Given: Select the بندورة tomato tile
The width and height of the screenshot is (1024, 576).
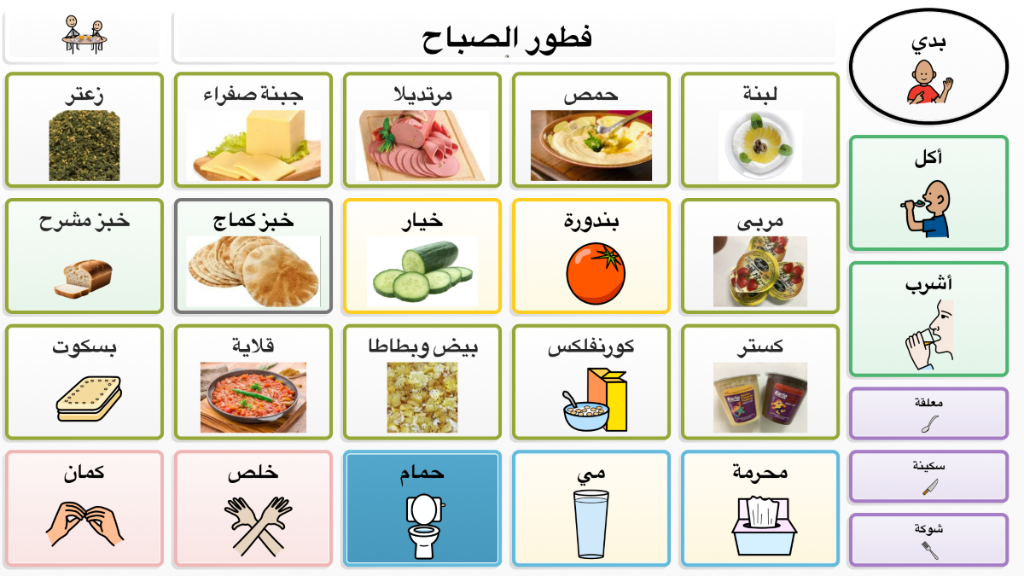Looking at the screenshot, I should 591,256.
